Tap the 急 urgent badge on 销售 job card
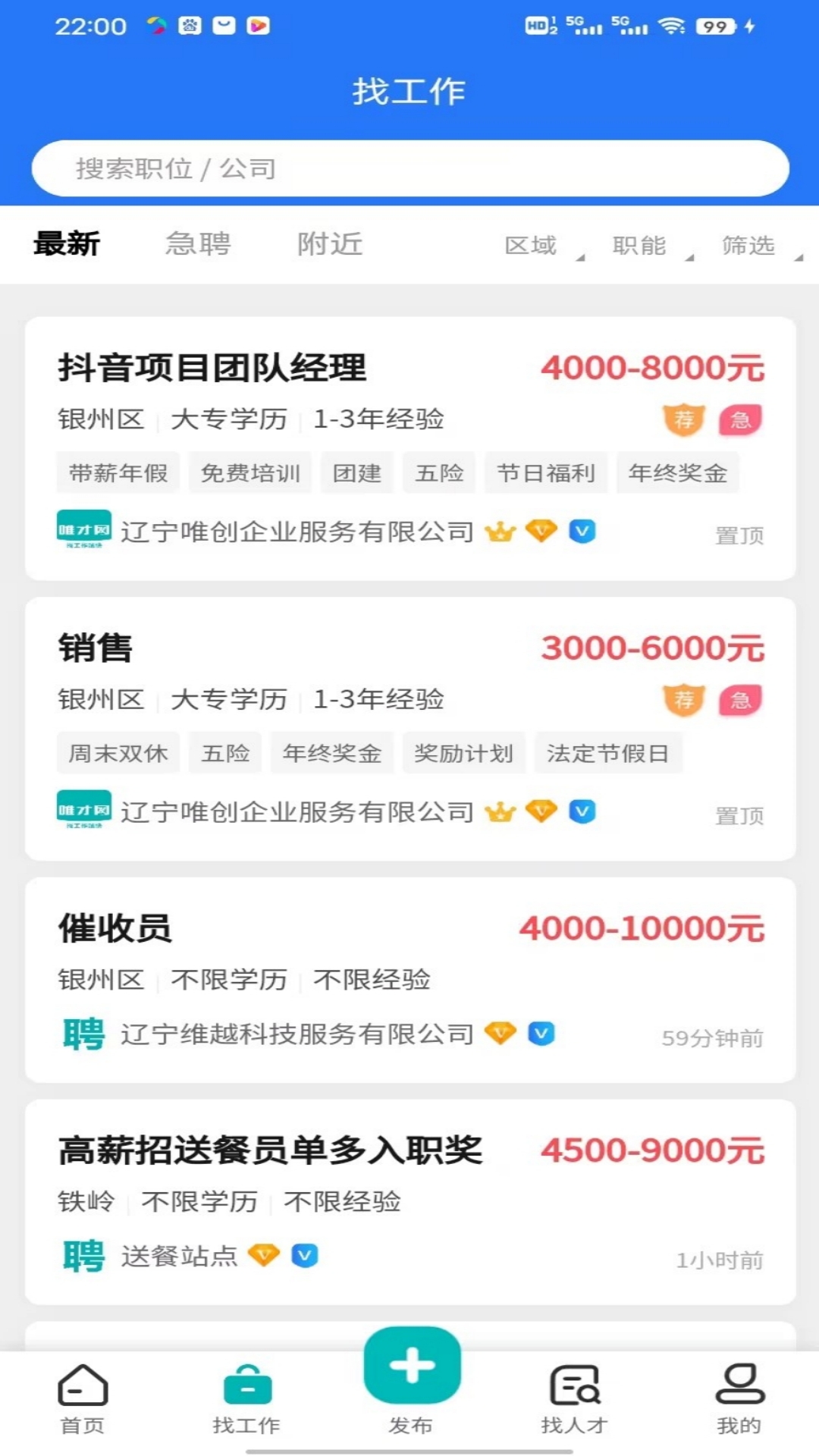The height and width of the screenshot is (1456, 819). pos(739,699)
